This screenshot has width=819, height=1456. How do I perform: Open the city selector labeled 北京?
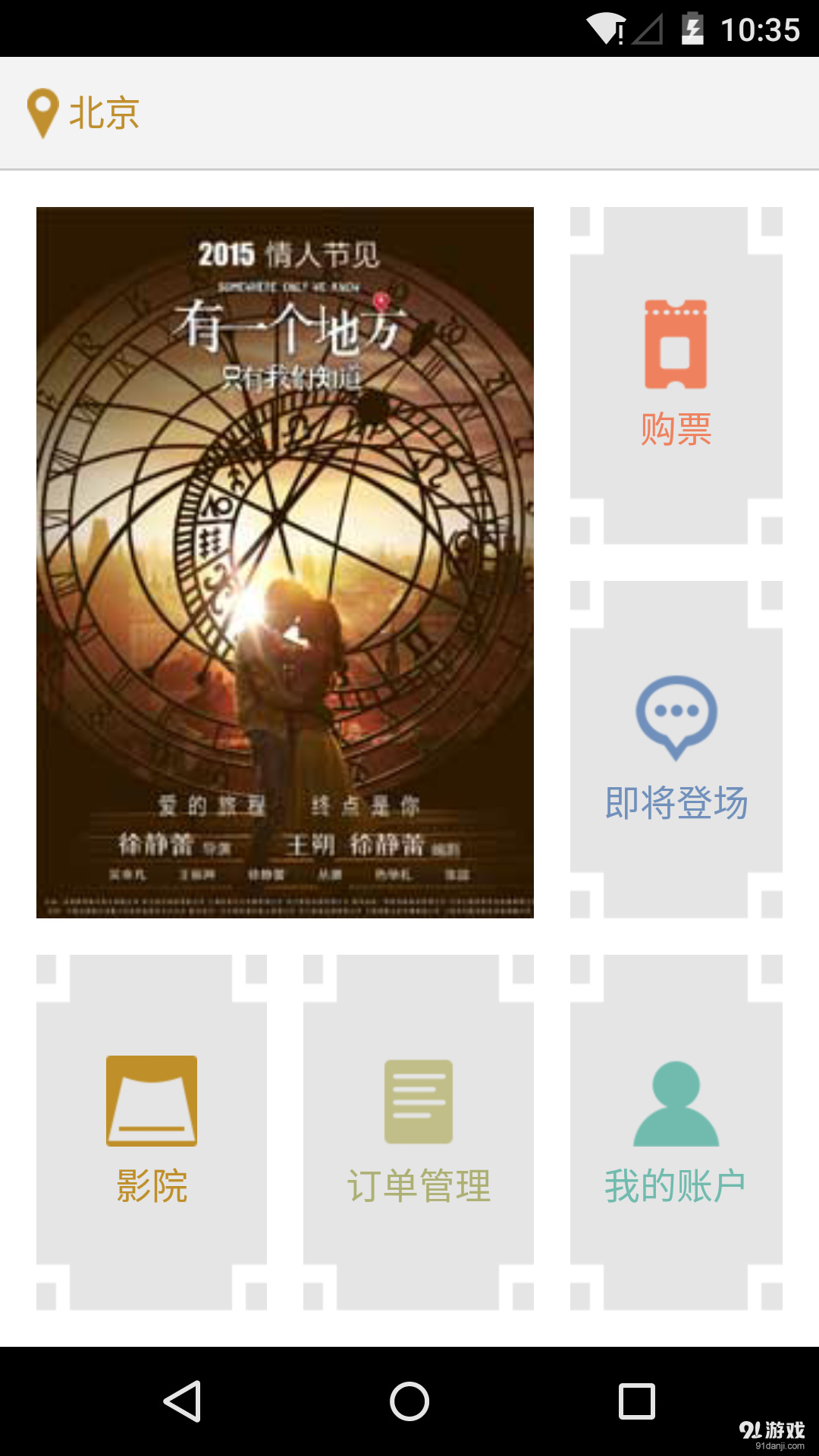[x=104, y=112]
